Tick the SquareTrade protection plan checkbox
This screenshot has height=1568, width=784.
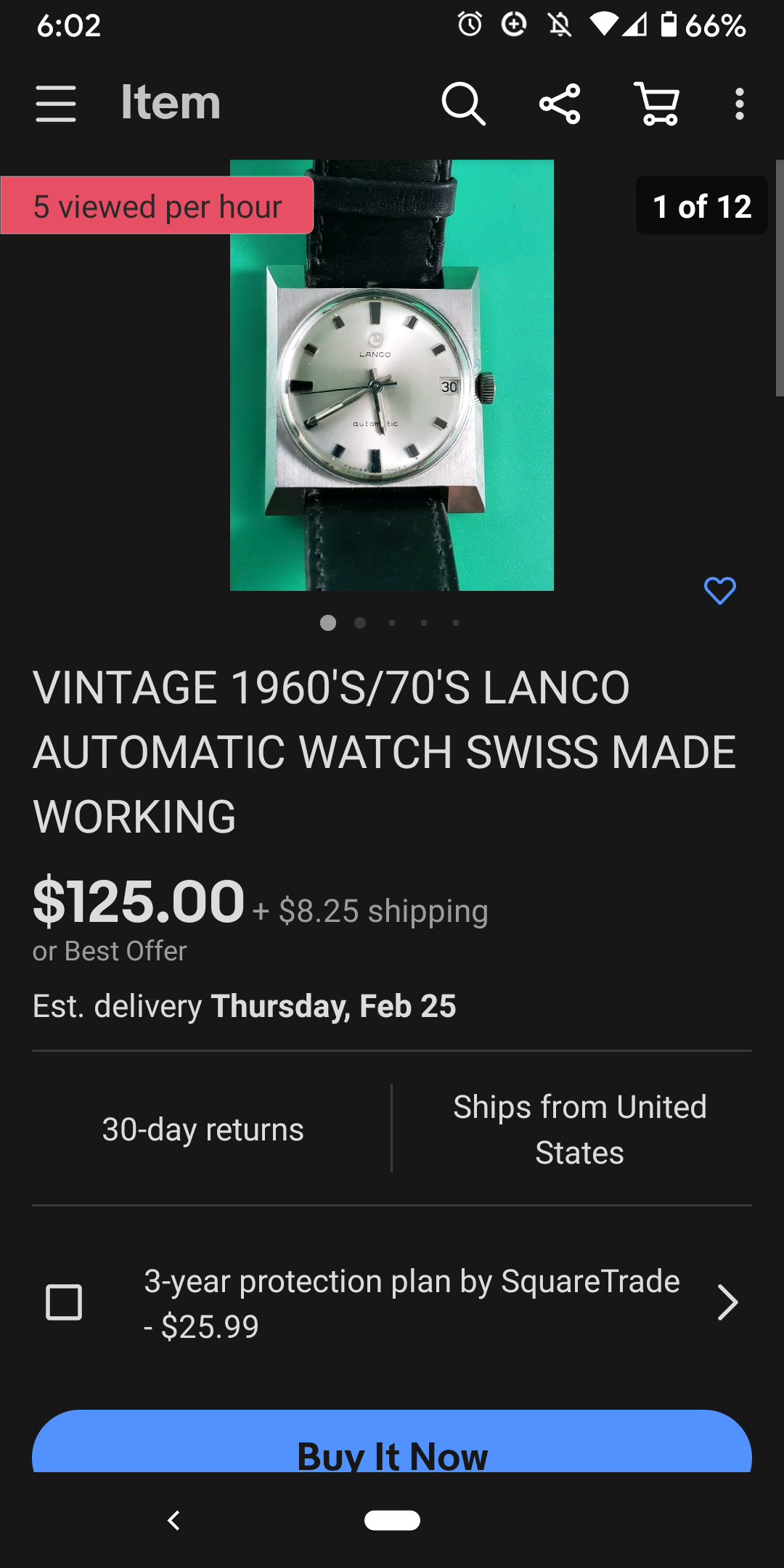pos(64,1302)
